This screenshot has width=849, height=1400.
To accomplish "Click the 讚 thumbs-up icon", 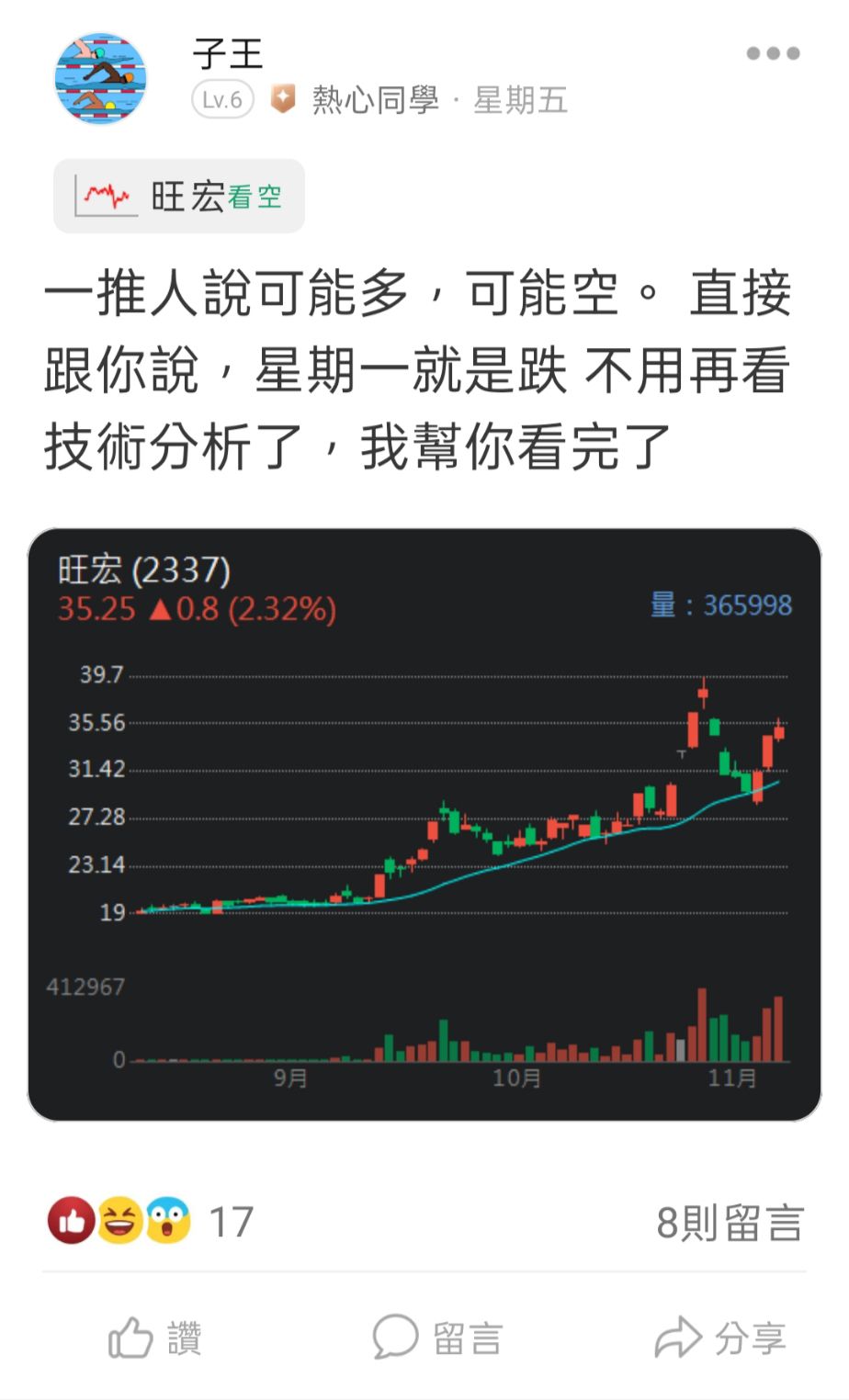I will point(130,1338).
